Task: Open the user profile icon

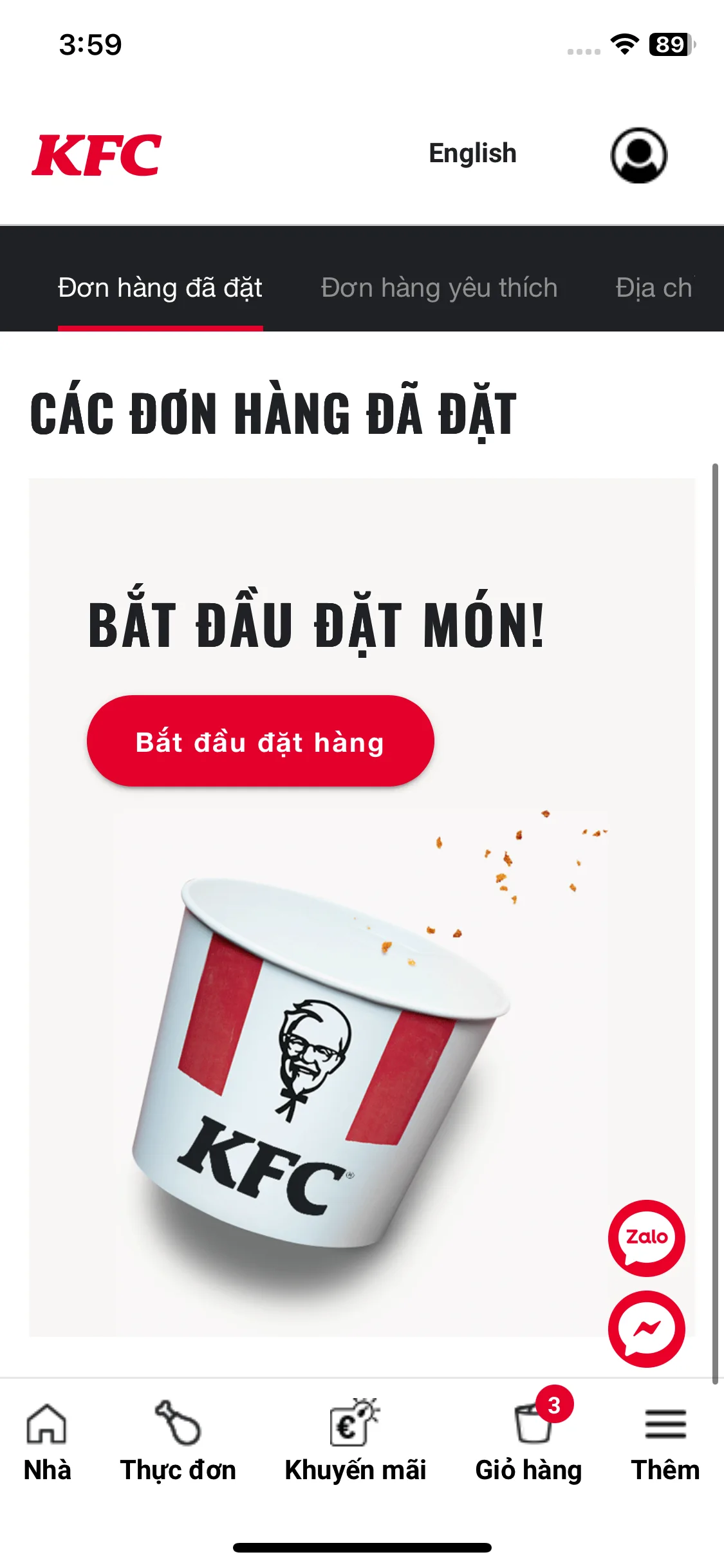Action: pos(638,155)
